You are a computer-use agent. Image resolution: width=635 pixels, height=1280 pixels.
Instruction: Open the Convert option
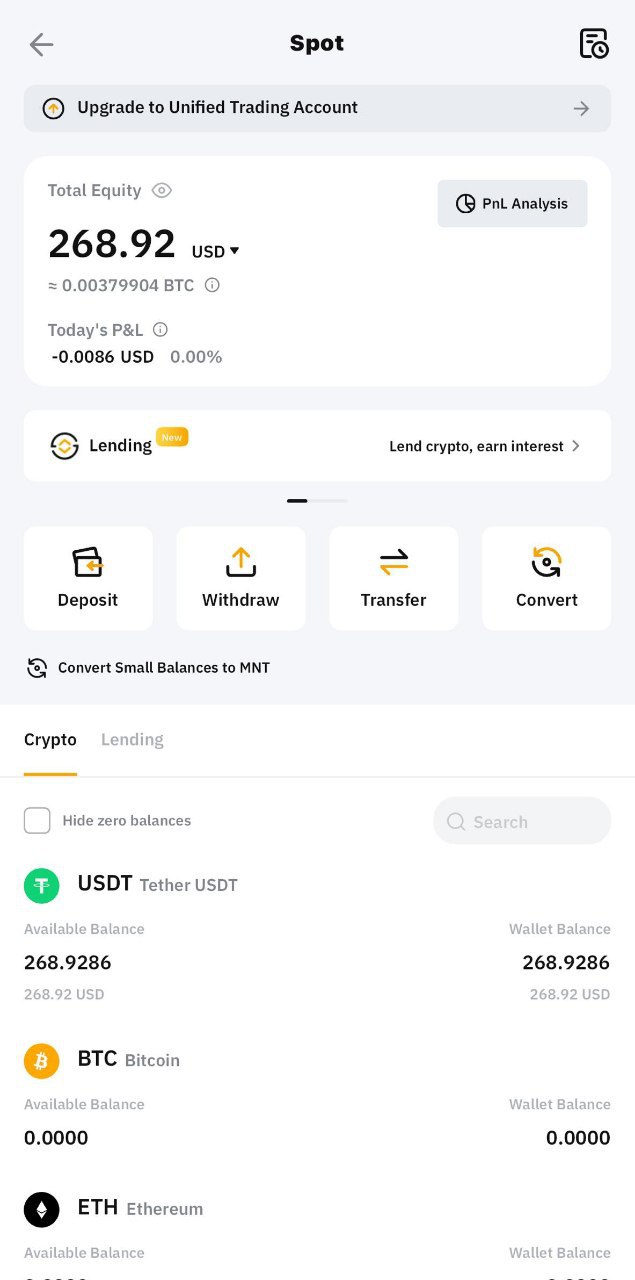pyautogui.click(x=546, y=578)
